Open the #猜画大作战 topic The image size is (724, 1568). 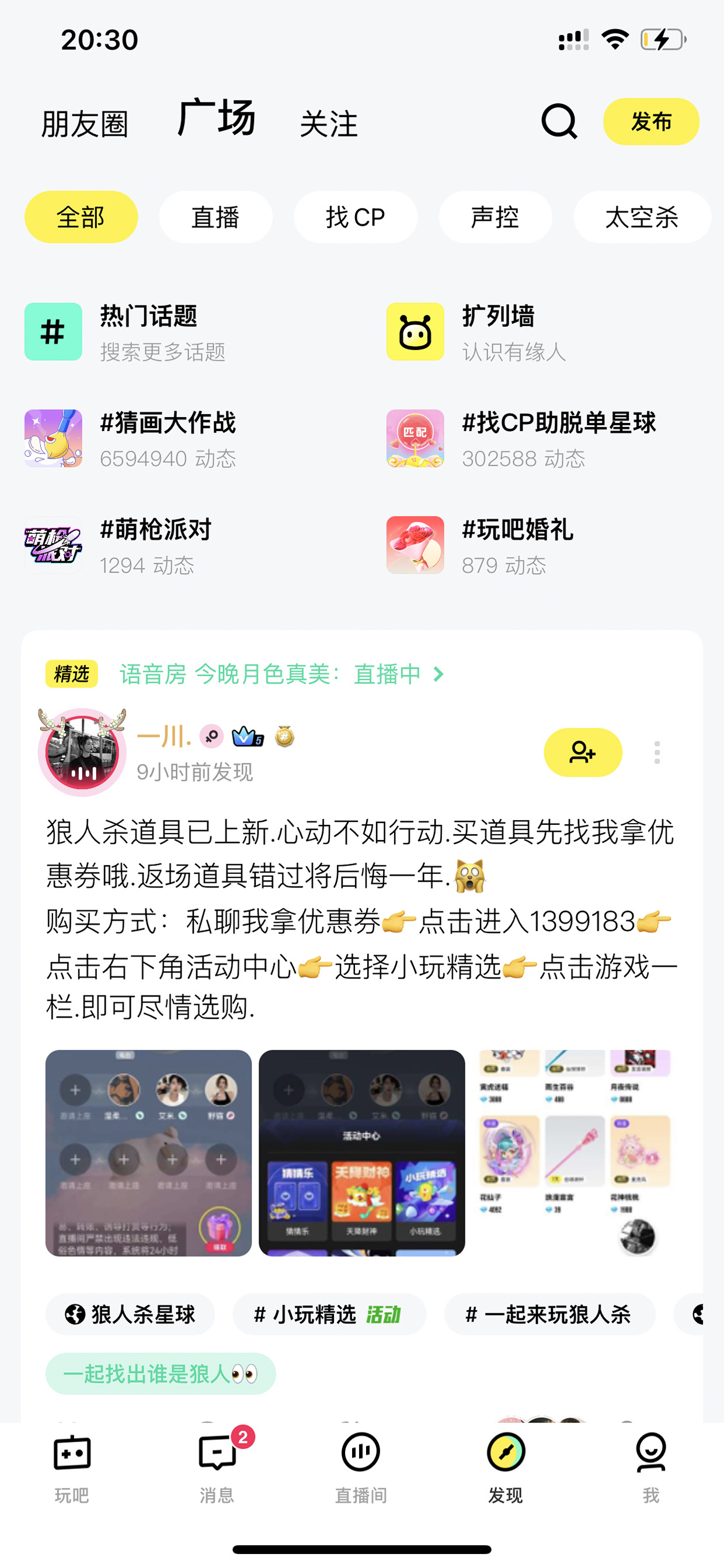point(130,439)
